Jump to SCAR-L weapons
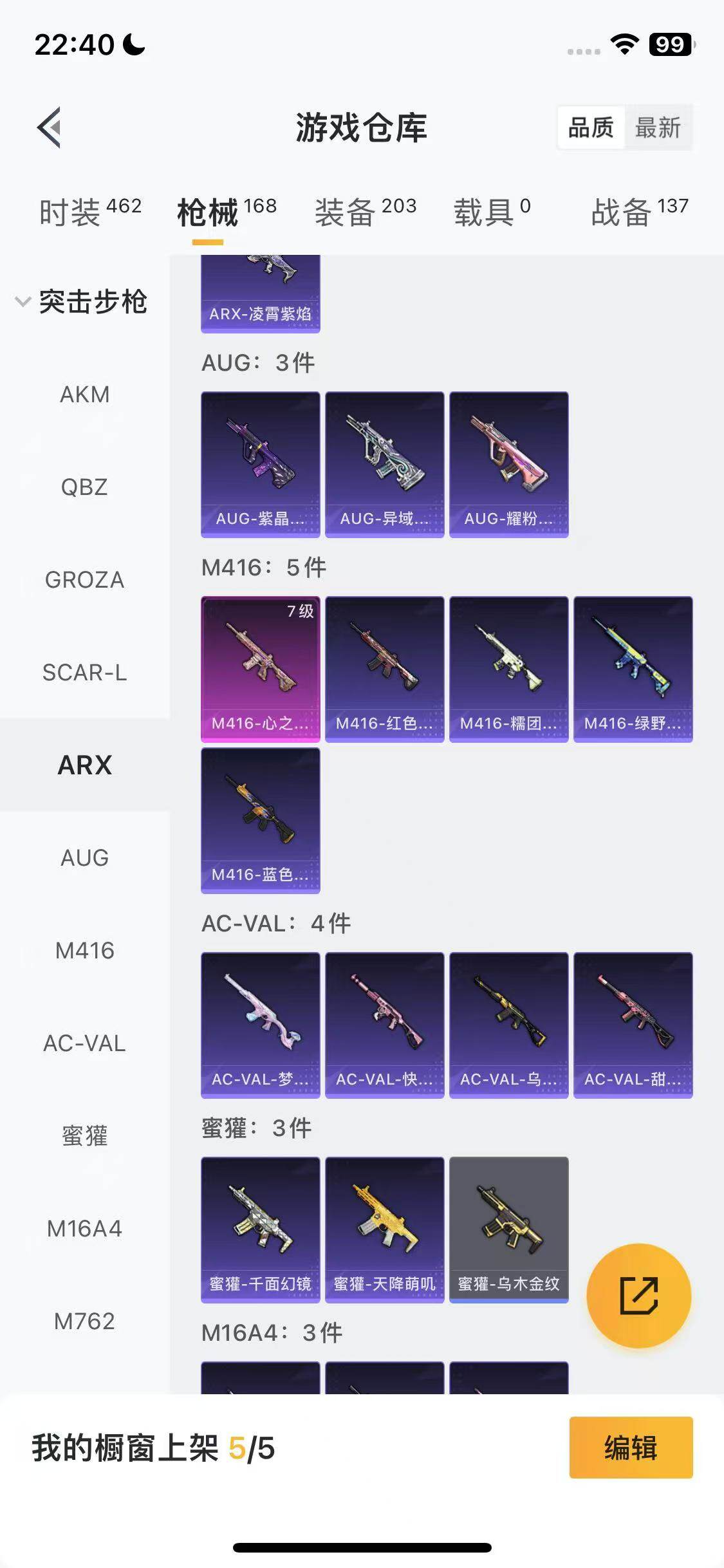Image resolution: width=724 pixels, height=1568 pixels. 84,673
